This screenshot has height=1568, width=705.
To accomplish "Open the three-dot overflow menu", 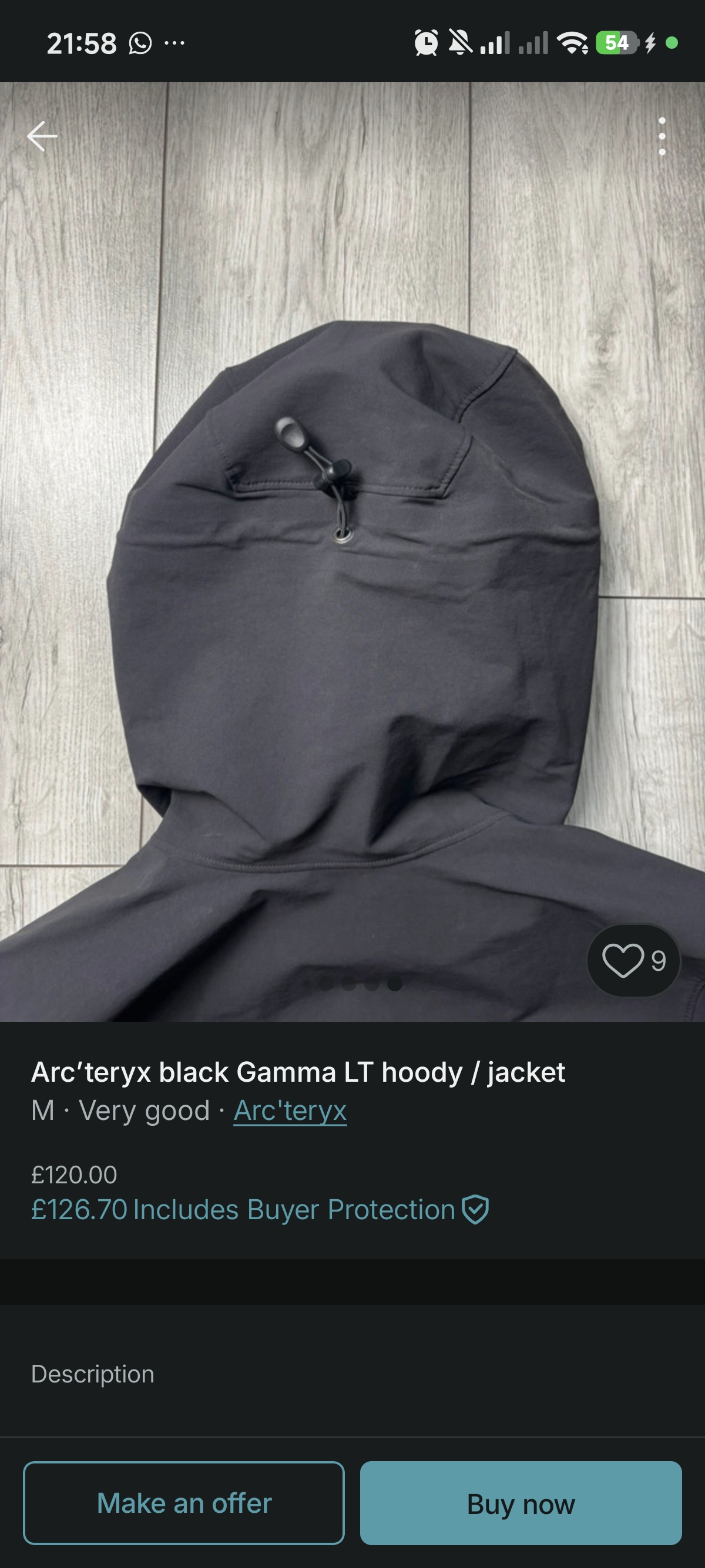I will [x=662, y=136].
